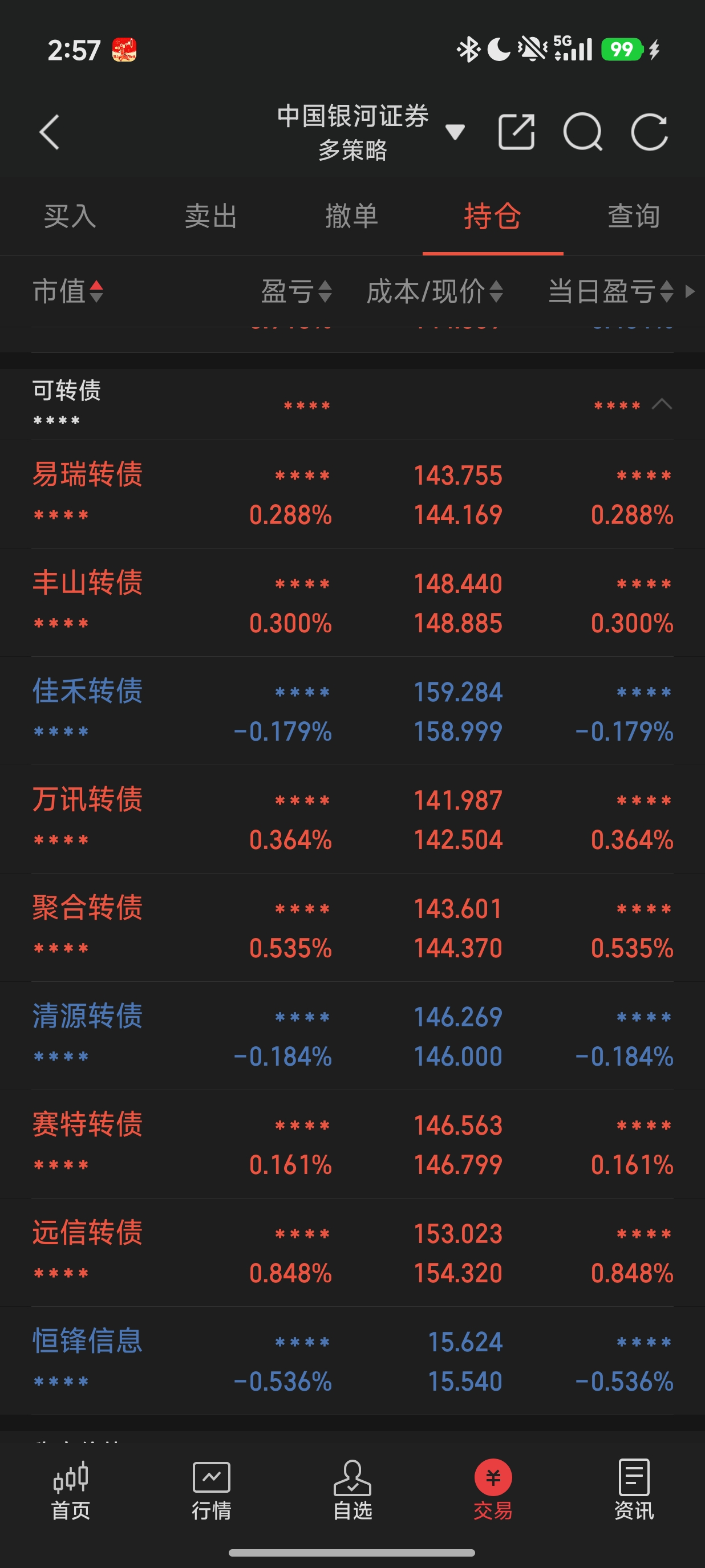This screenshot has height=1568, width=705.
Task: Open the 自选 watchlist tab
Action: click(352, 1490)
